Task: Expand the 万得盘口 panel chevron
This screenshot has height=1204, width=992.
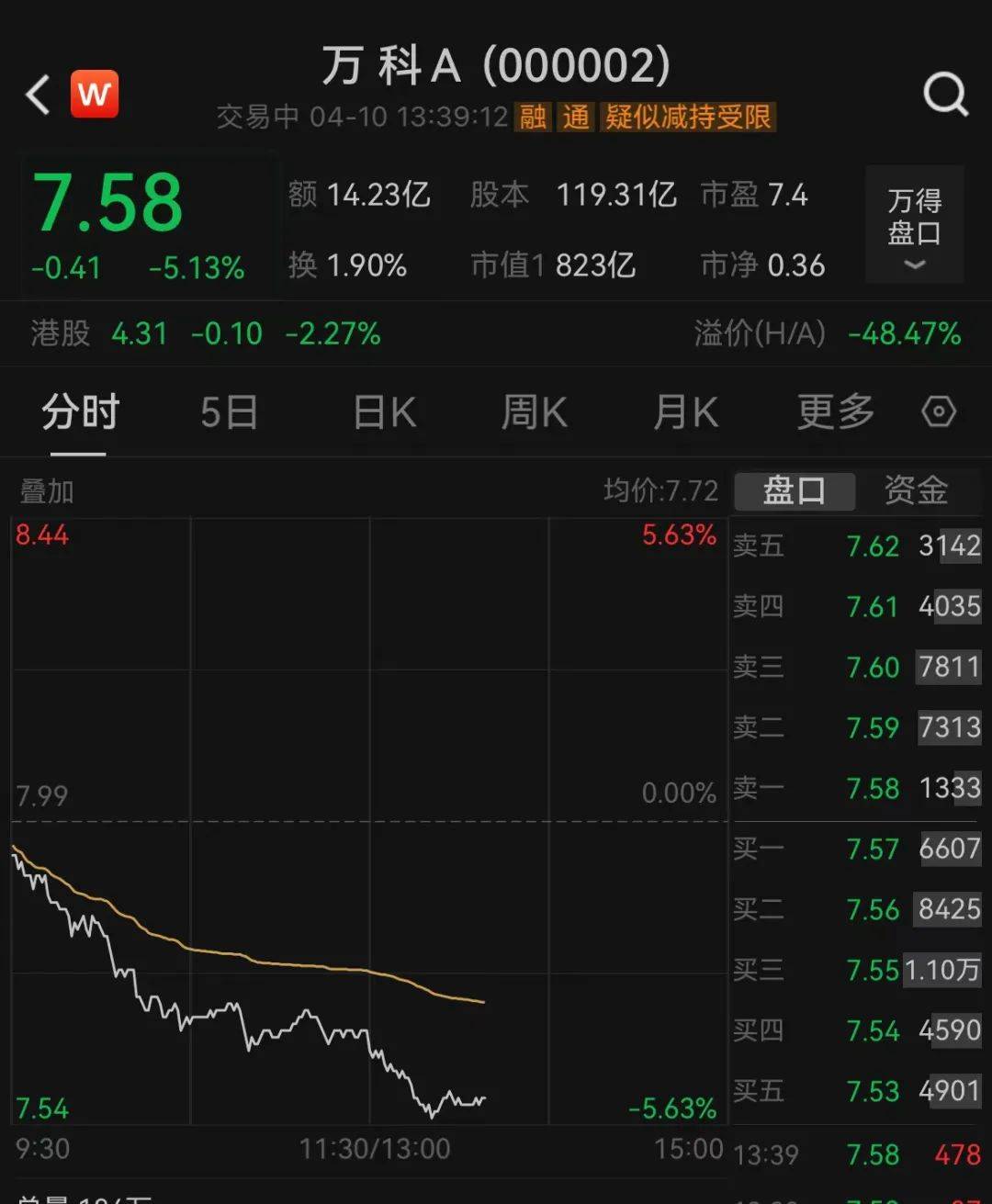Action: (x=914, y=264)
